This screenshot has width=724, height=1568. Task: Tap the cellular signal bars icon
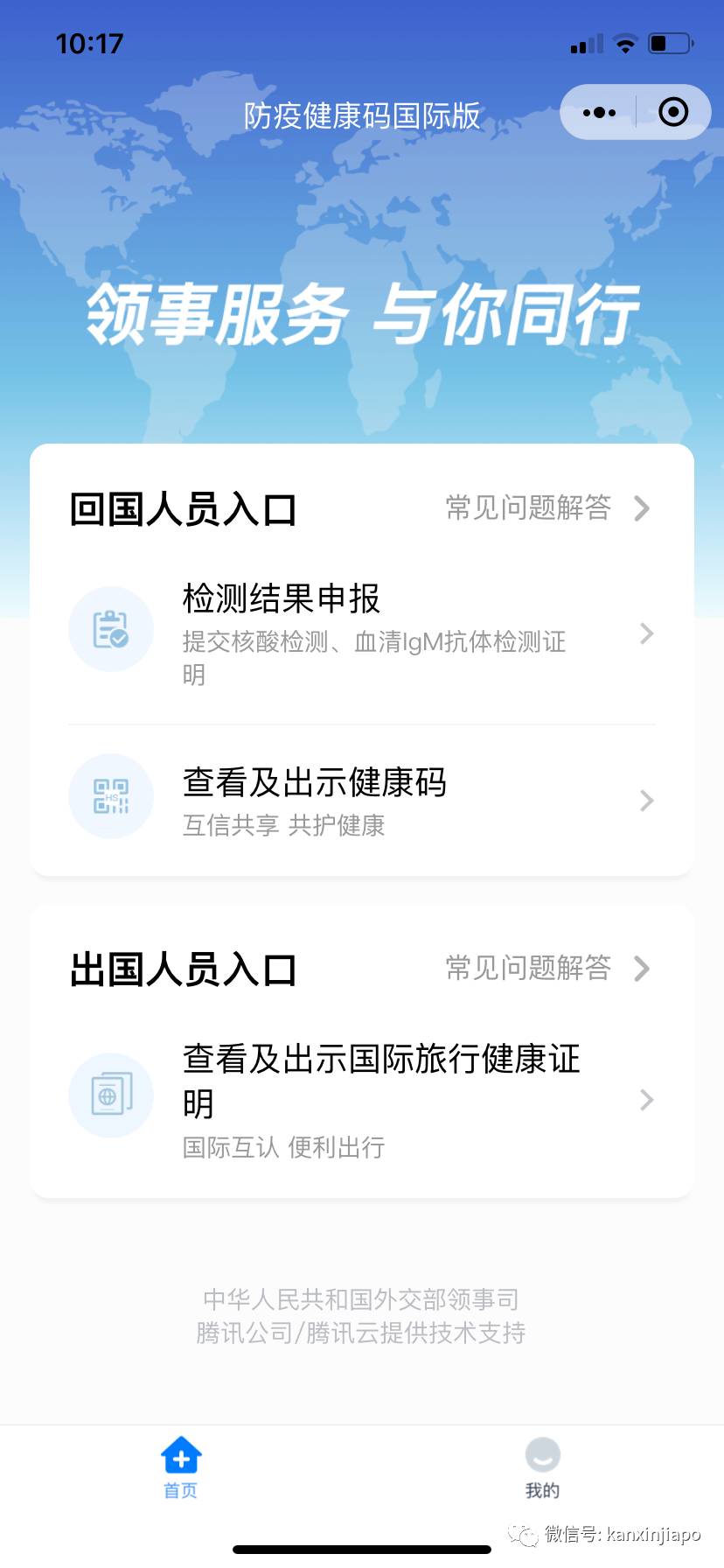pos(584,42)
